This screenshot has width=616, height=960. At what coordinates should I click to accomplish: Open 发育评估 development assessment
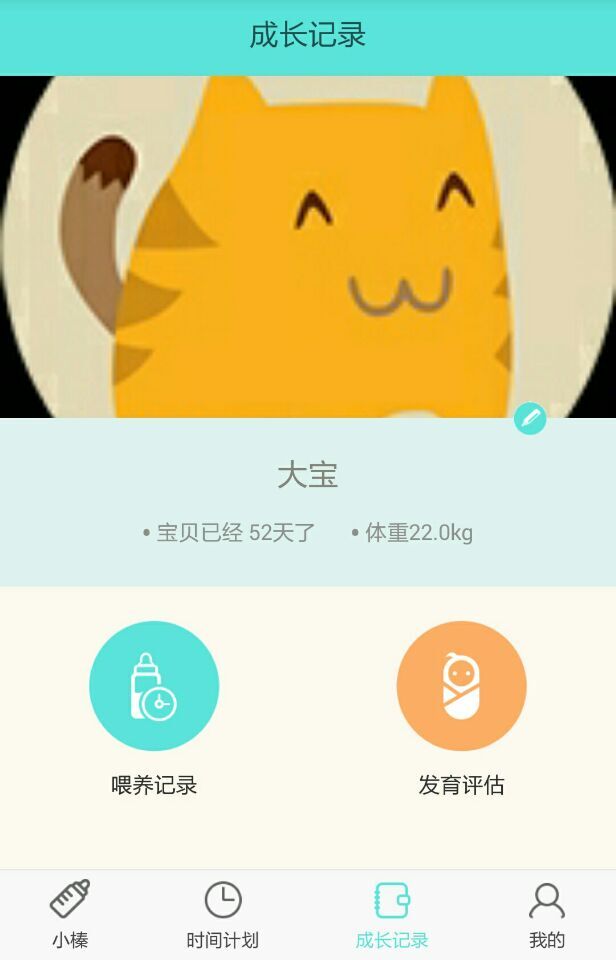click(461, 686)
